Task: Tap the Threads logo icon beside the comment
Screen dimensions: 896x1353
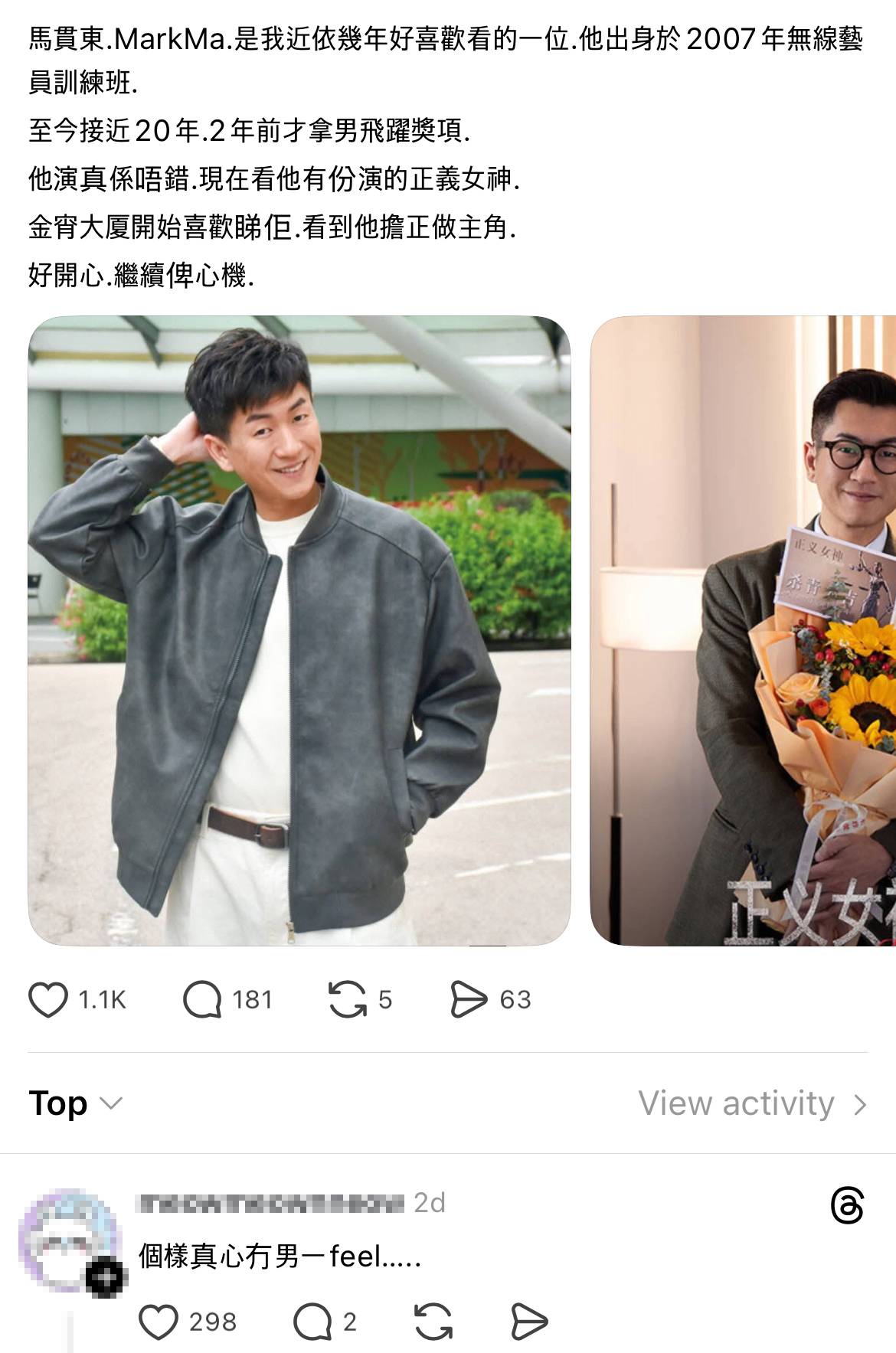Action: 847,1206
